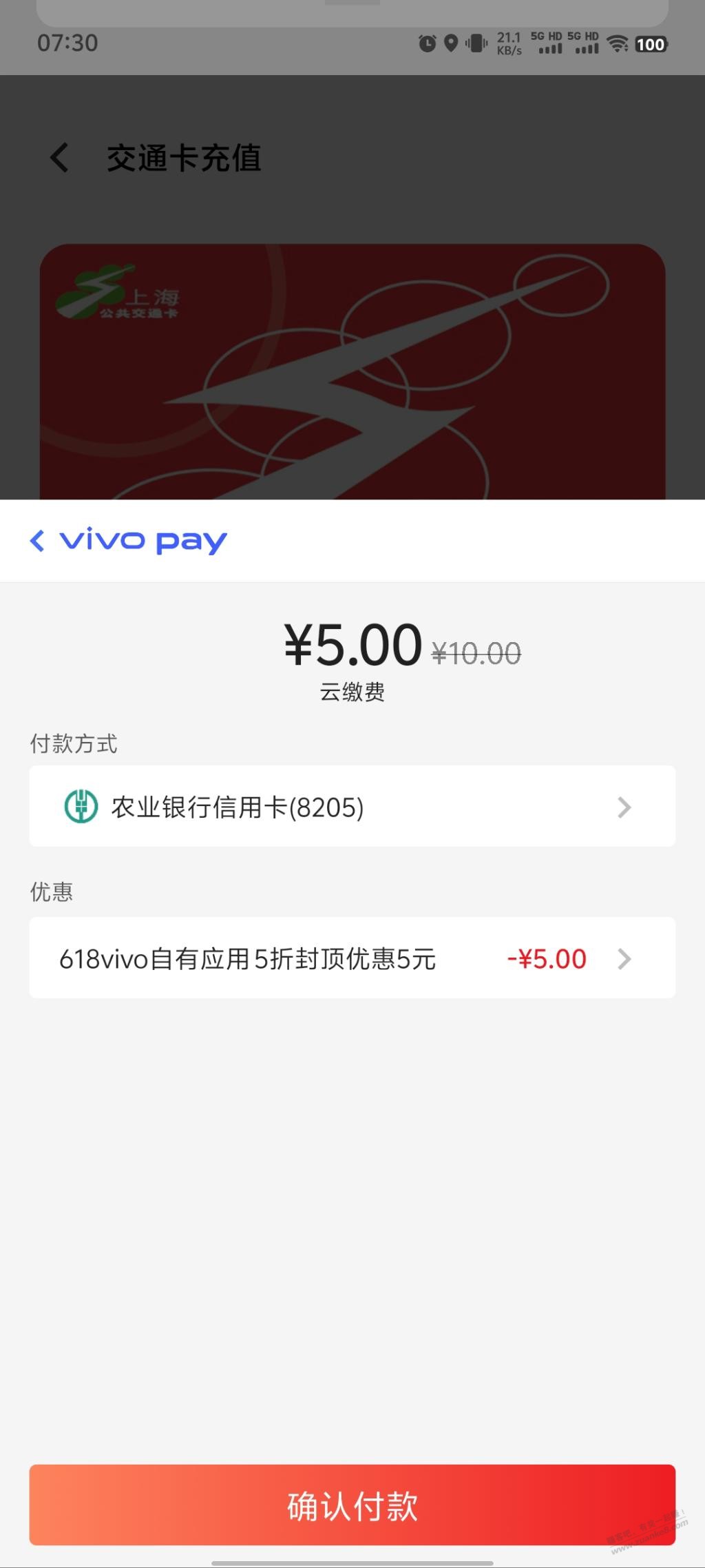This screenshot has height=1568, width=705.
Task: Open payment method details via the right chevron
Action: tap(624, 807)
